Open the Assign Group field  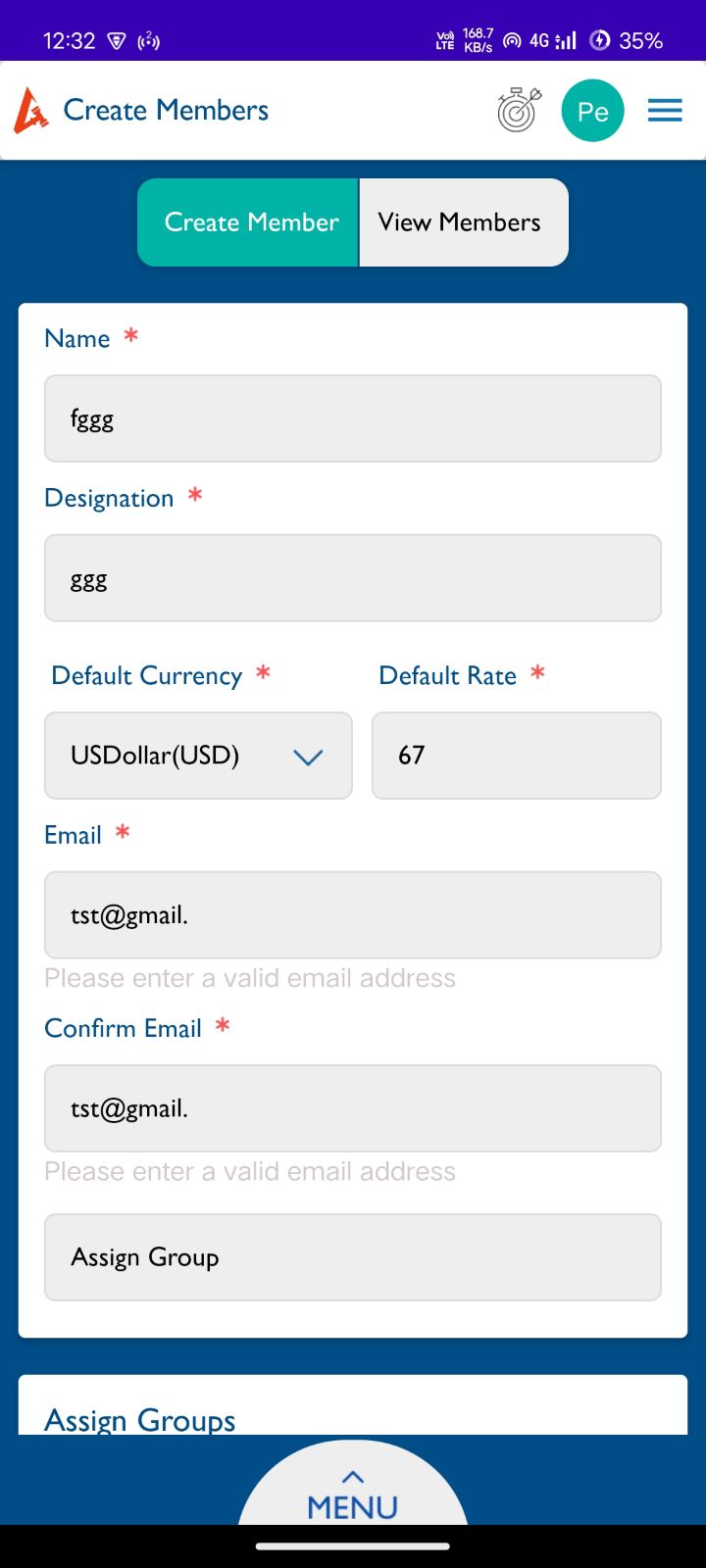pyautogui.click(x=353, y=1257)
